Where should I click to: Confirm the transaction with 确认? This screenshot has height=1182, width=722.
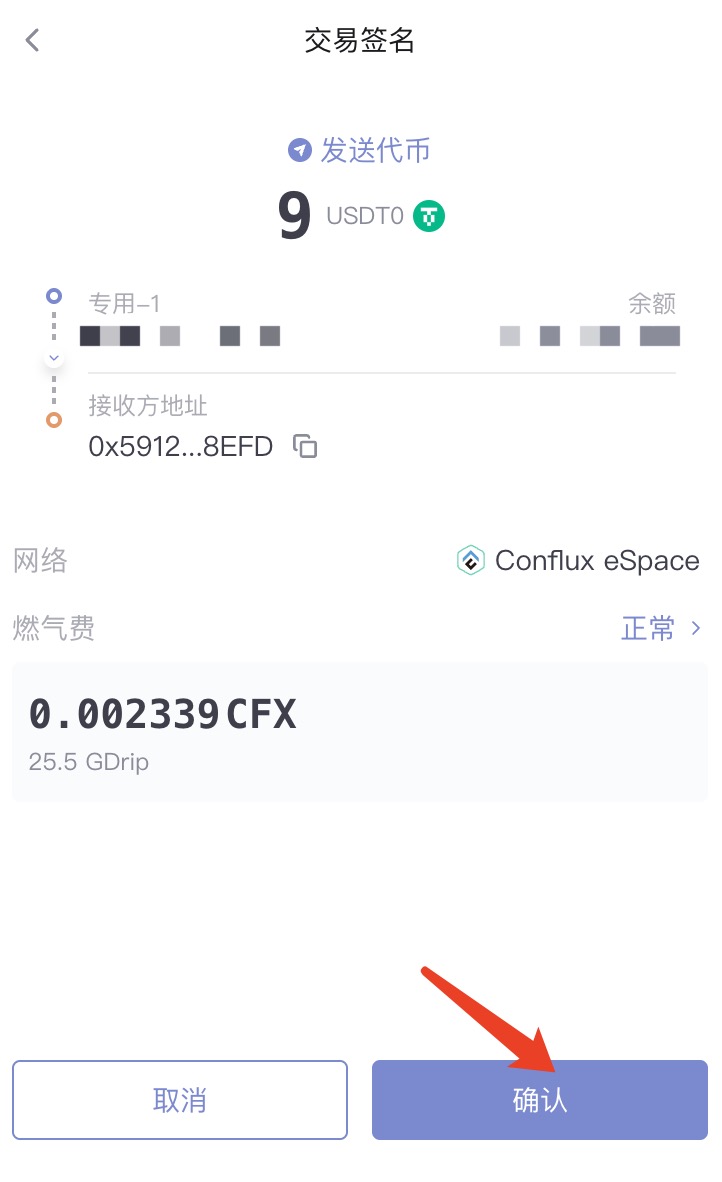pos(539,1100)
